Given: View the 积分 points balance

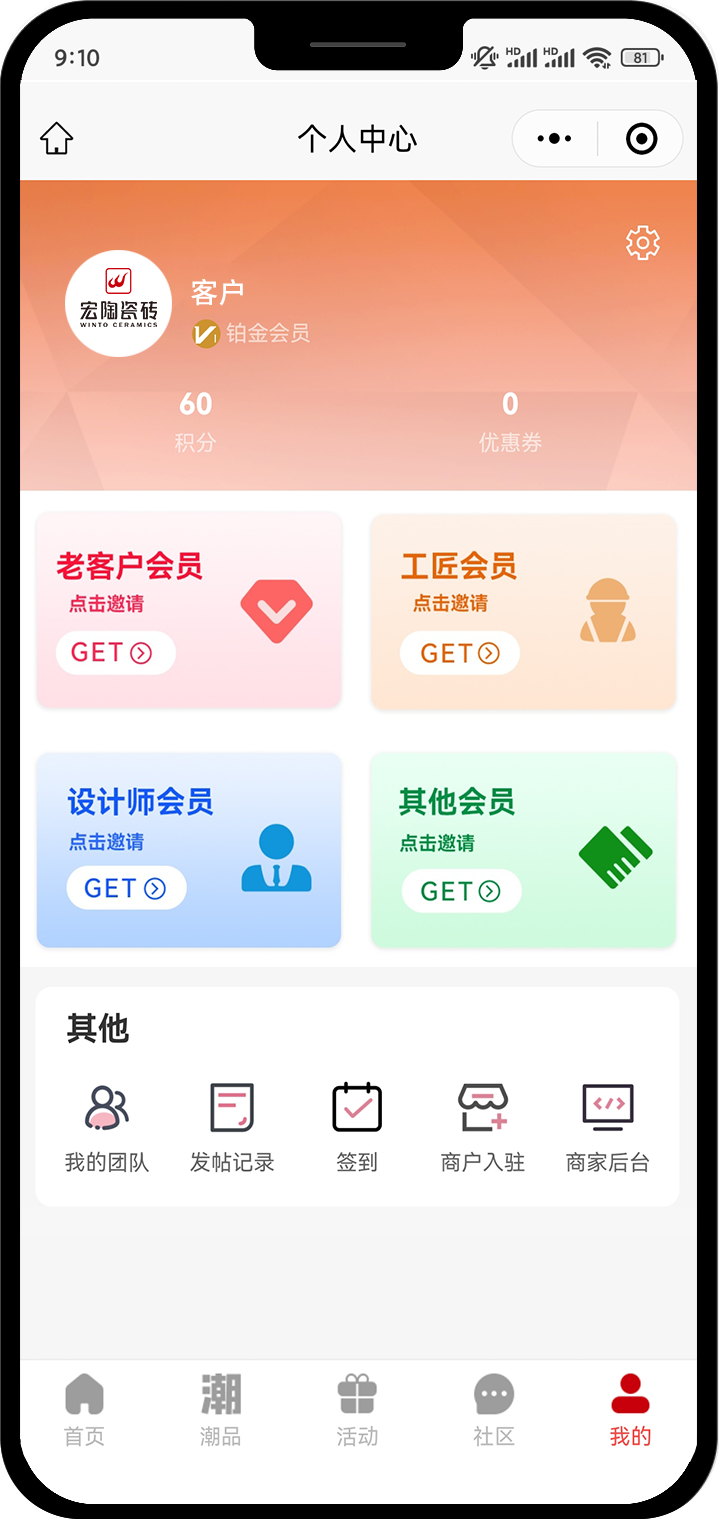Looking at the screenshot, I should pyautogui.click(x=195, y=420).
